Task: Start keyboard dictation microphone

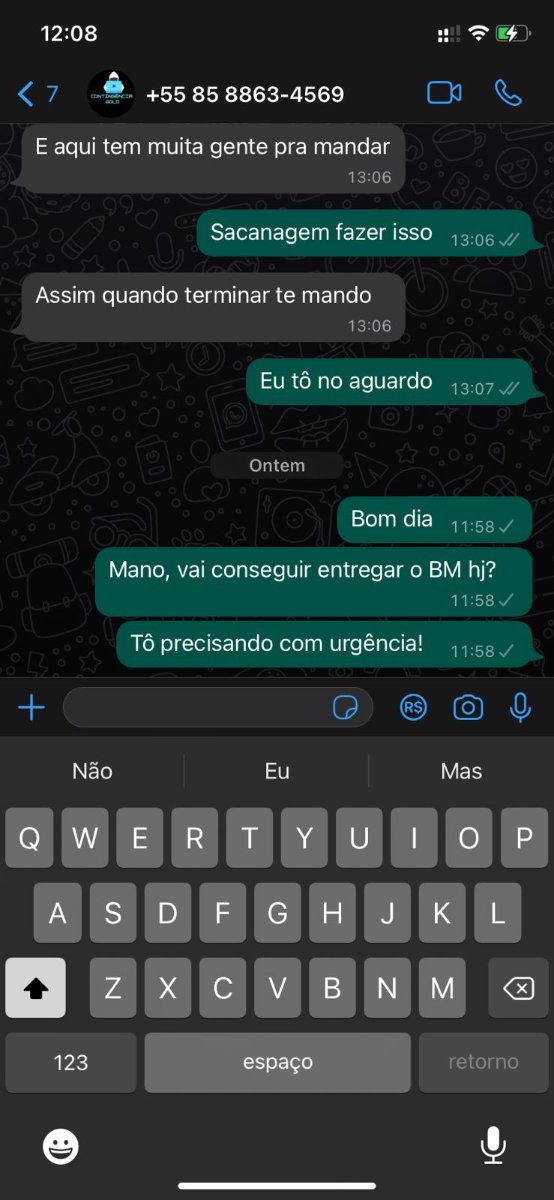Action: tap(493, 1146)
